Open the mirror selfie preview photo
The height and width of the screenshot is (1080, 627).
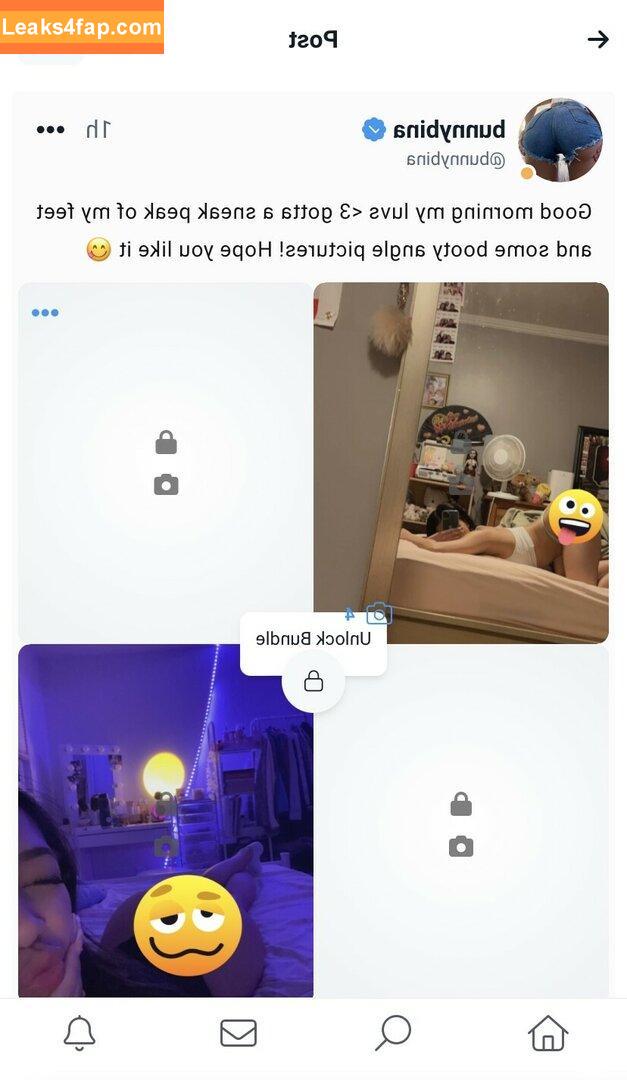[461, 462]
